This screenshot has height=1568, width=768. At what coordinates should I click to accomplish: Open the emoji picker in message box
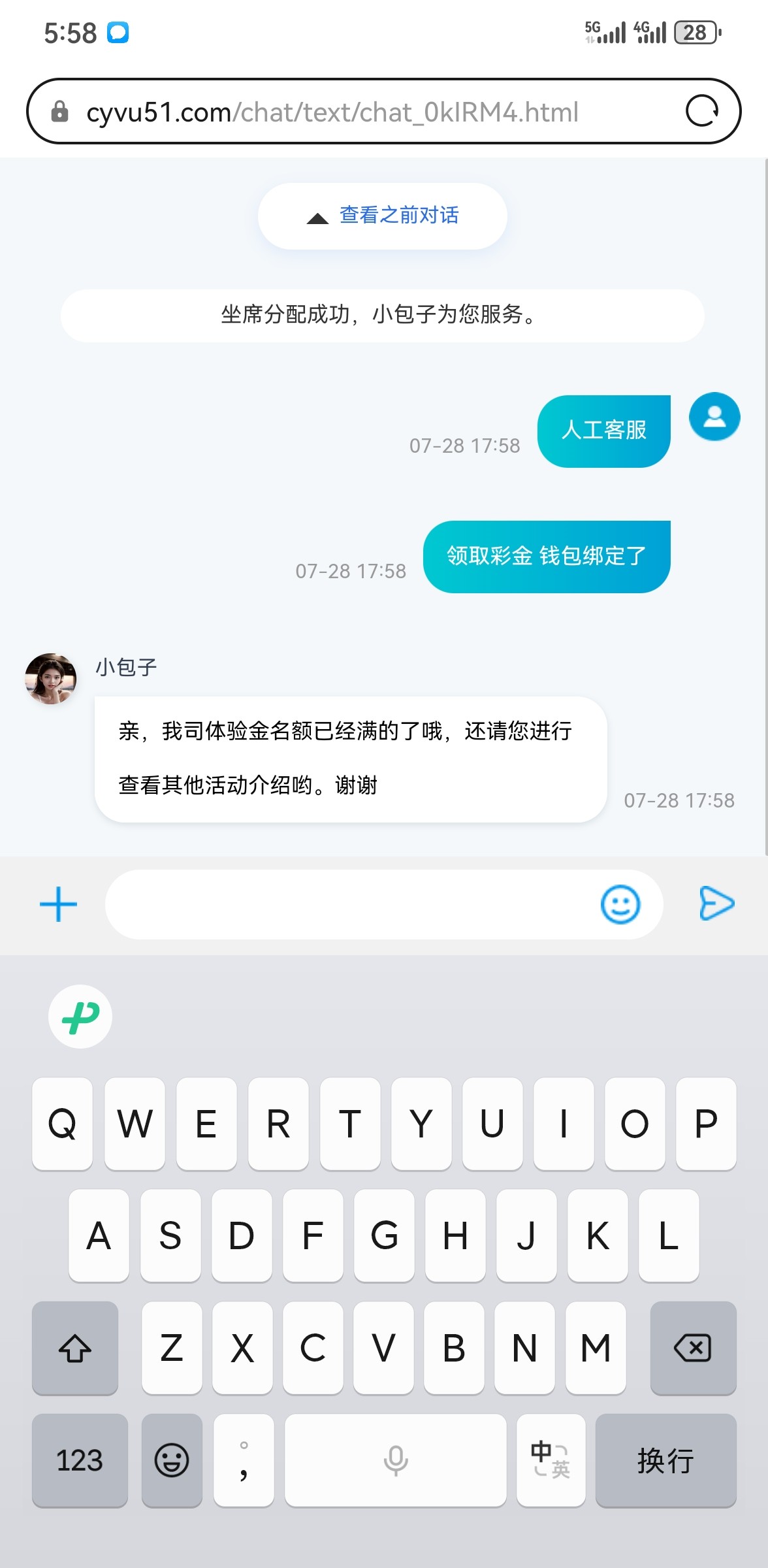pyautogui.click(x=620, y=904)
